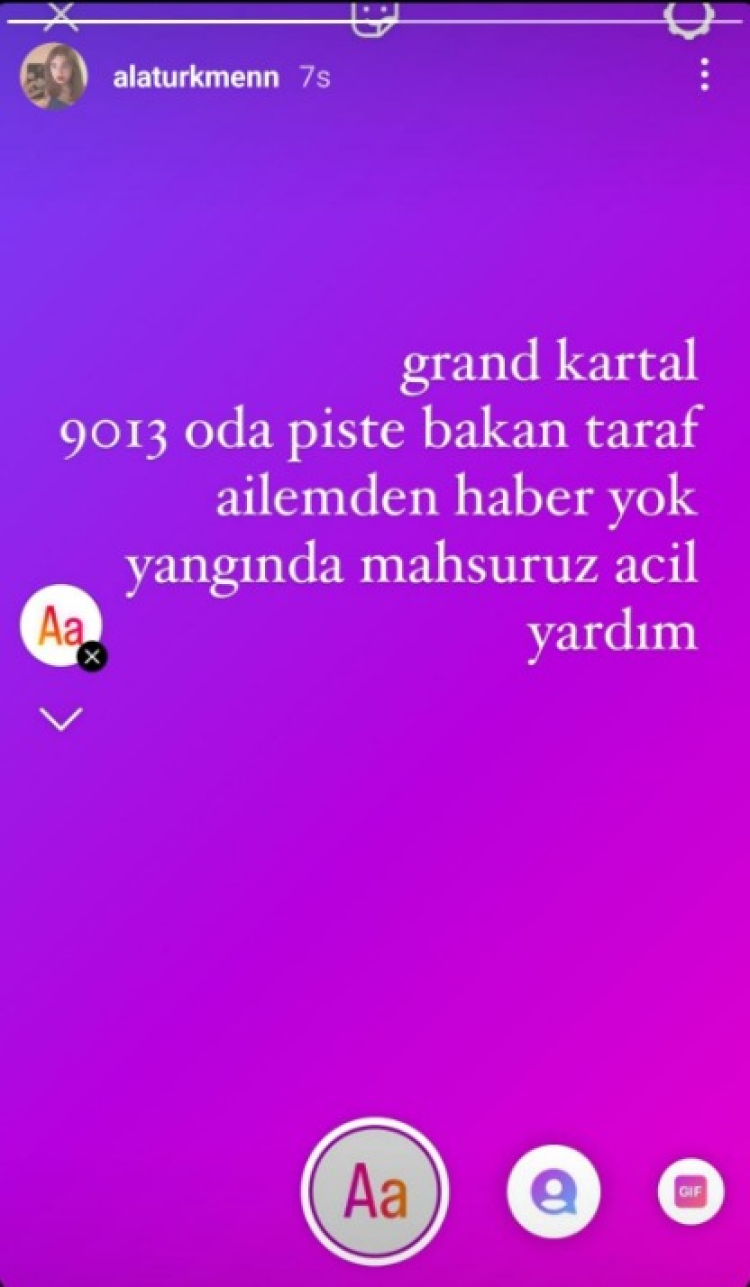Open the three-dot story options menu
The height and width of the screenshot is (1287, 750).
coord(705,75)
